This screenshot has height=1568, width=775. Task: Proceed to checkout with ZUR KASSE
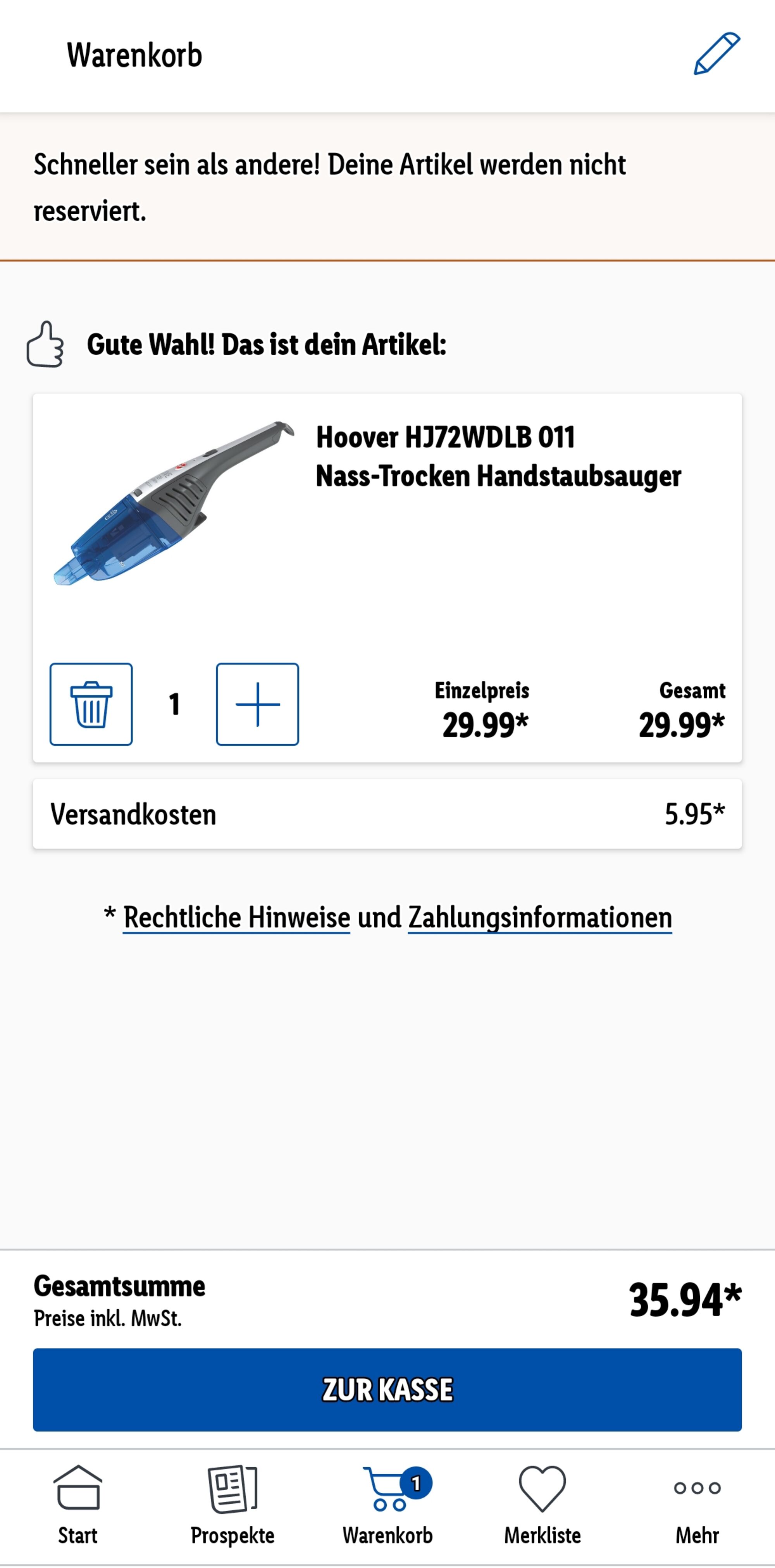click(x=387, y=1389)
